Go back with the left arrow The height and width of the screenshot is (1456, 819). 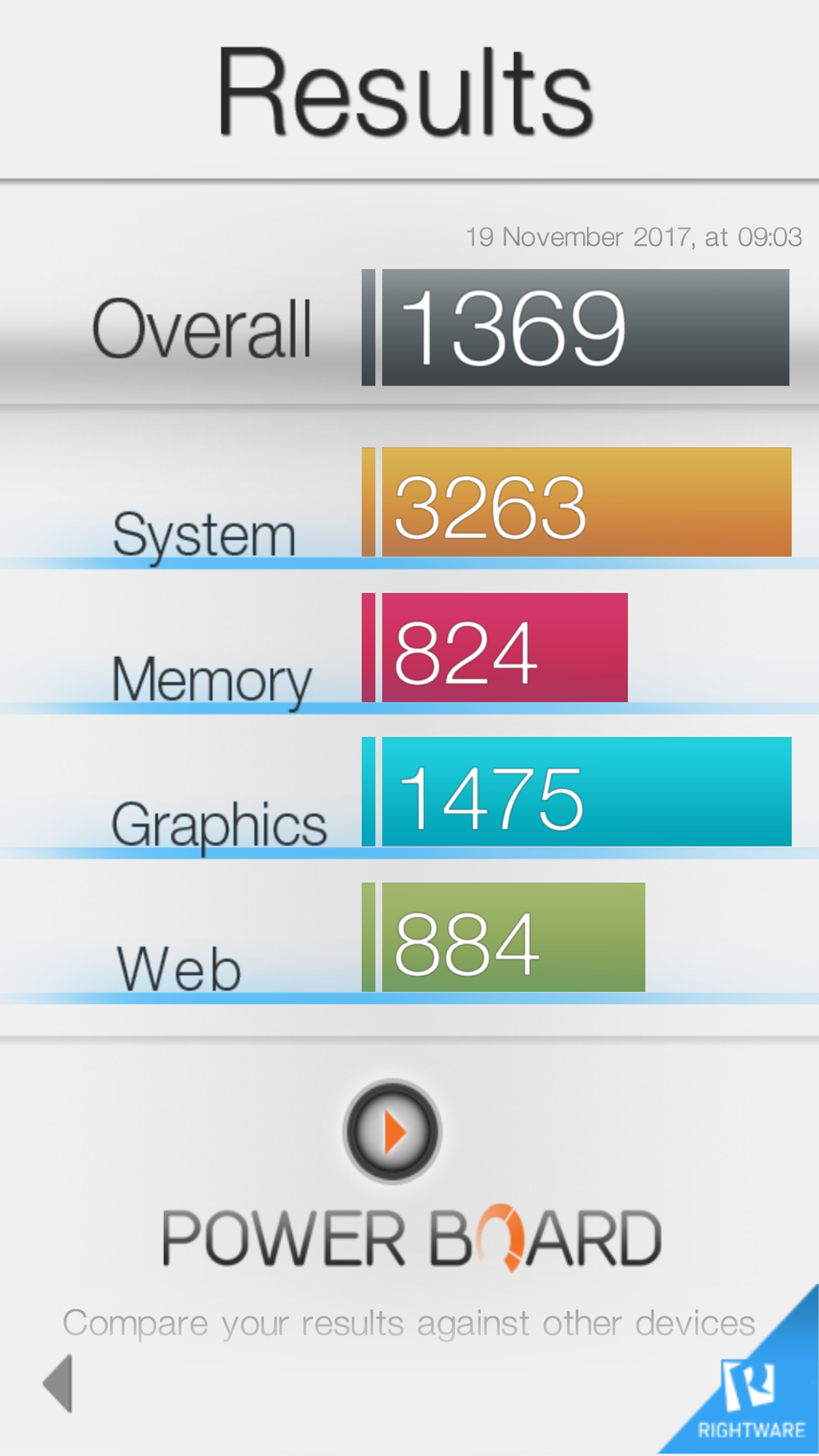pos(58,1383)
